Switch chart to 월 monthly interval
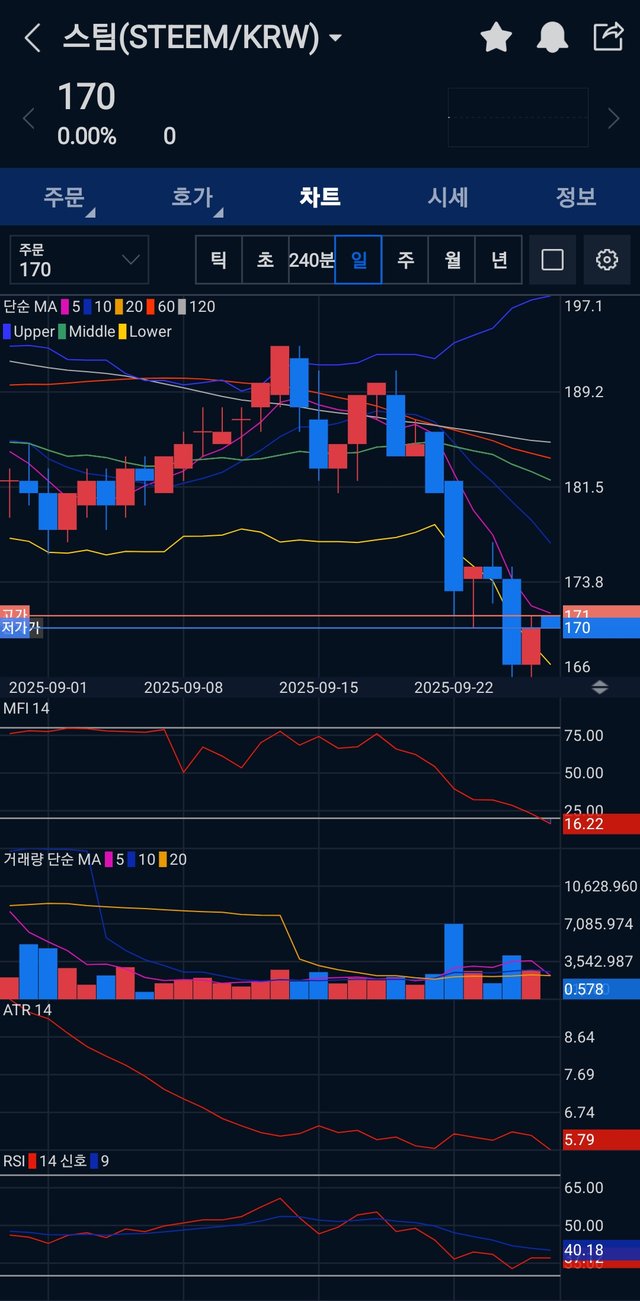Viewport: 640px width, 1301px height. (x=452, y=260)
